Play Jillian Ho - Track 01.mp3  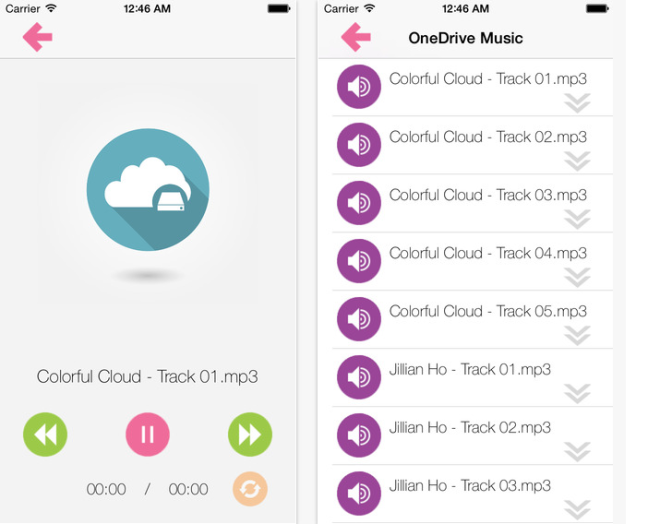pyautogui.click(x=469, y=369)
